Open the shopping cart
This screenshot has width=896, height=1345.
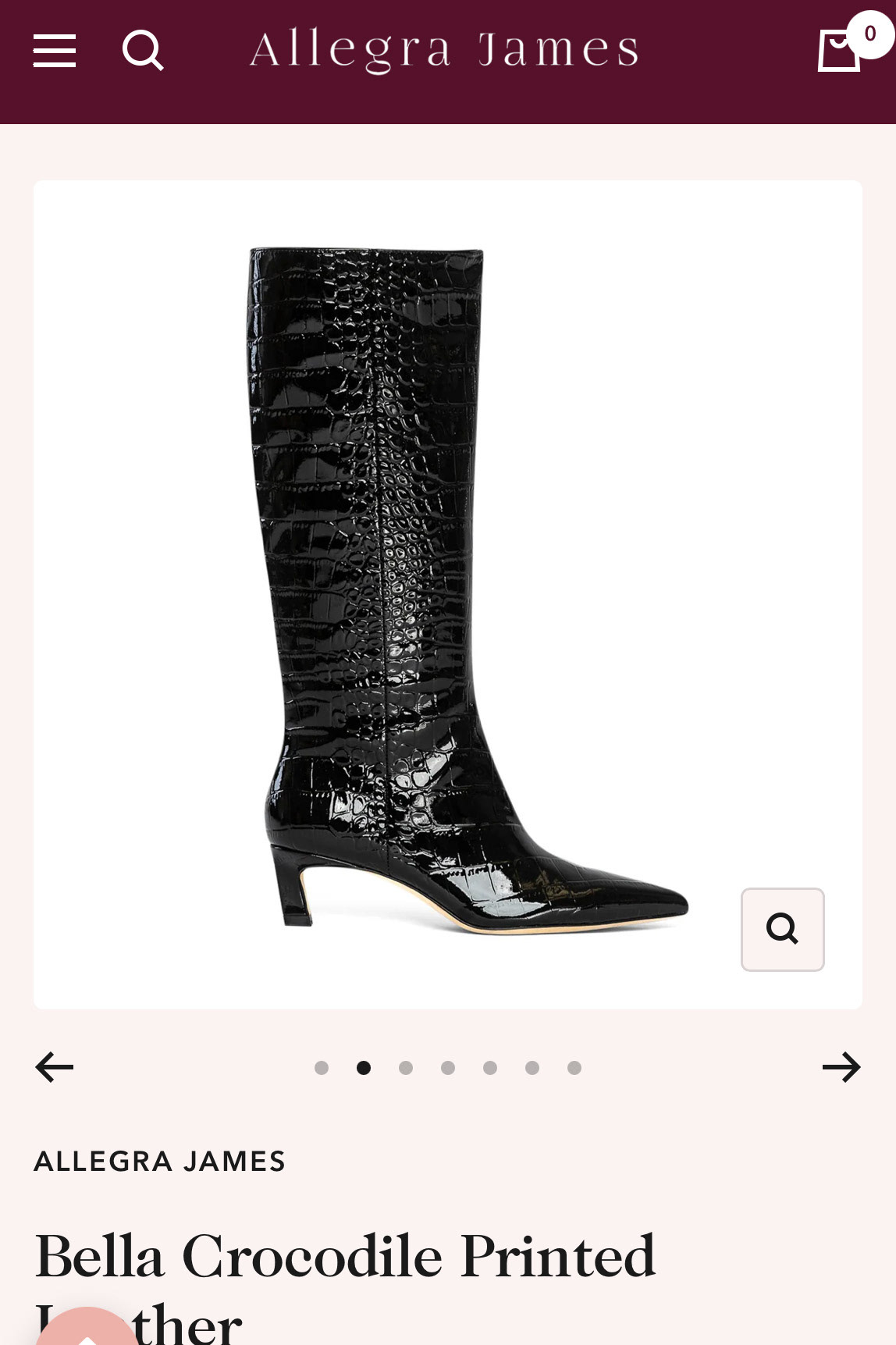click(x=840, y=51)
